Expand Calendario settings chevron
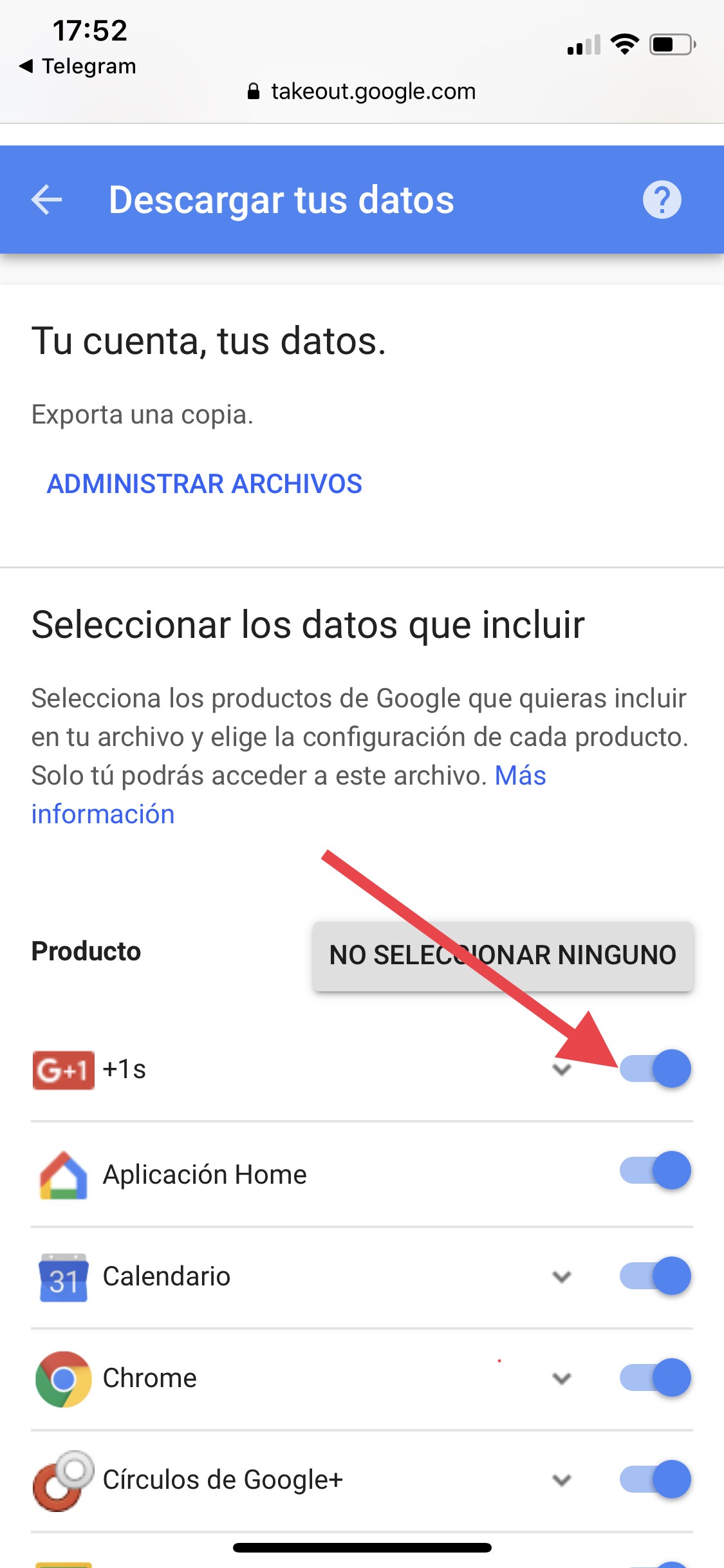Viewport: 724px width, 1568px height. coord(562,1276)
